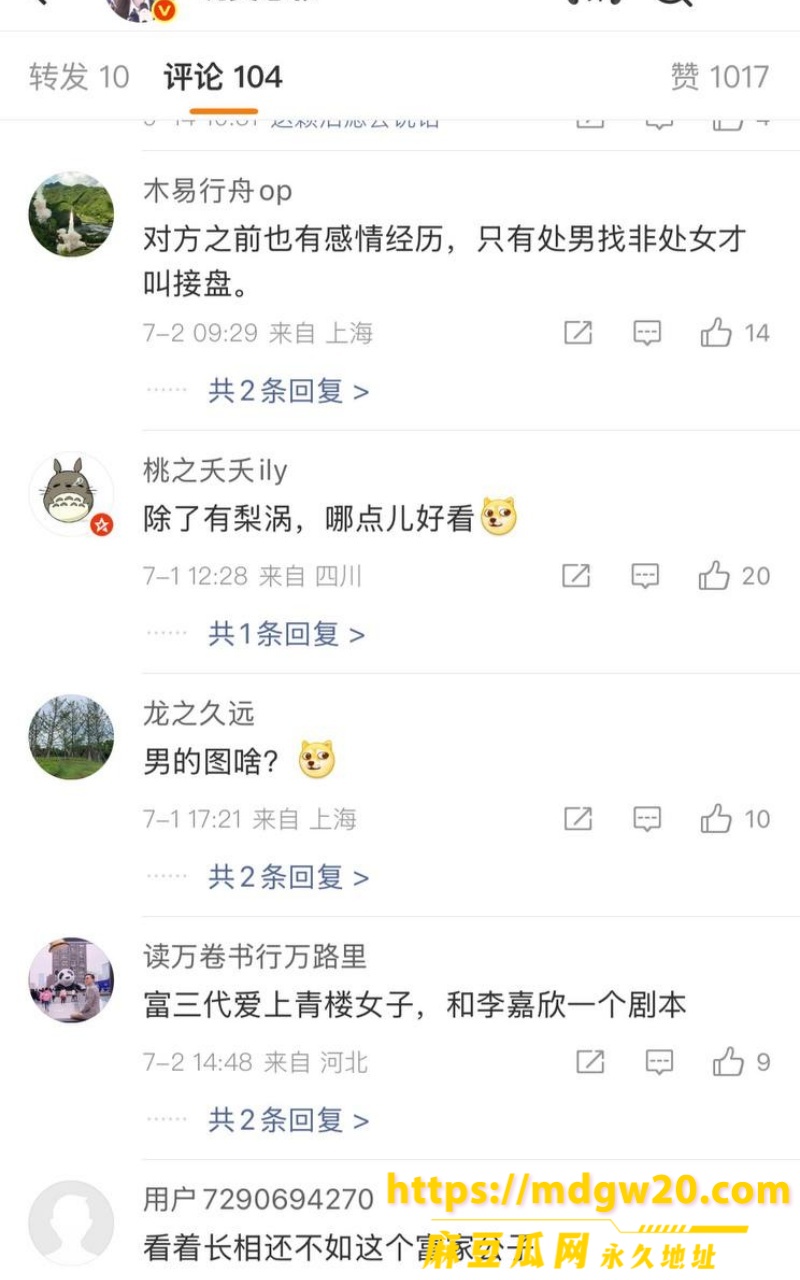Image resolution: width=800 pixels, height=1280 pixels.
Task: Open 木易行舟op's profile avatar
Action: pyautogui.click(x=71, y=214)
